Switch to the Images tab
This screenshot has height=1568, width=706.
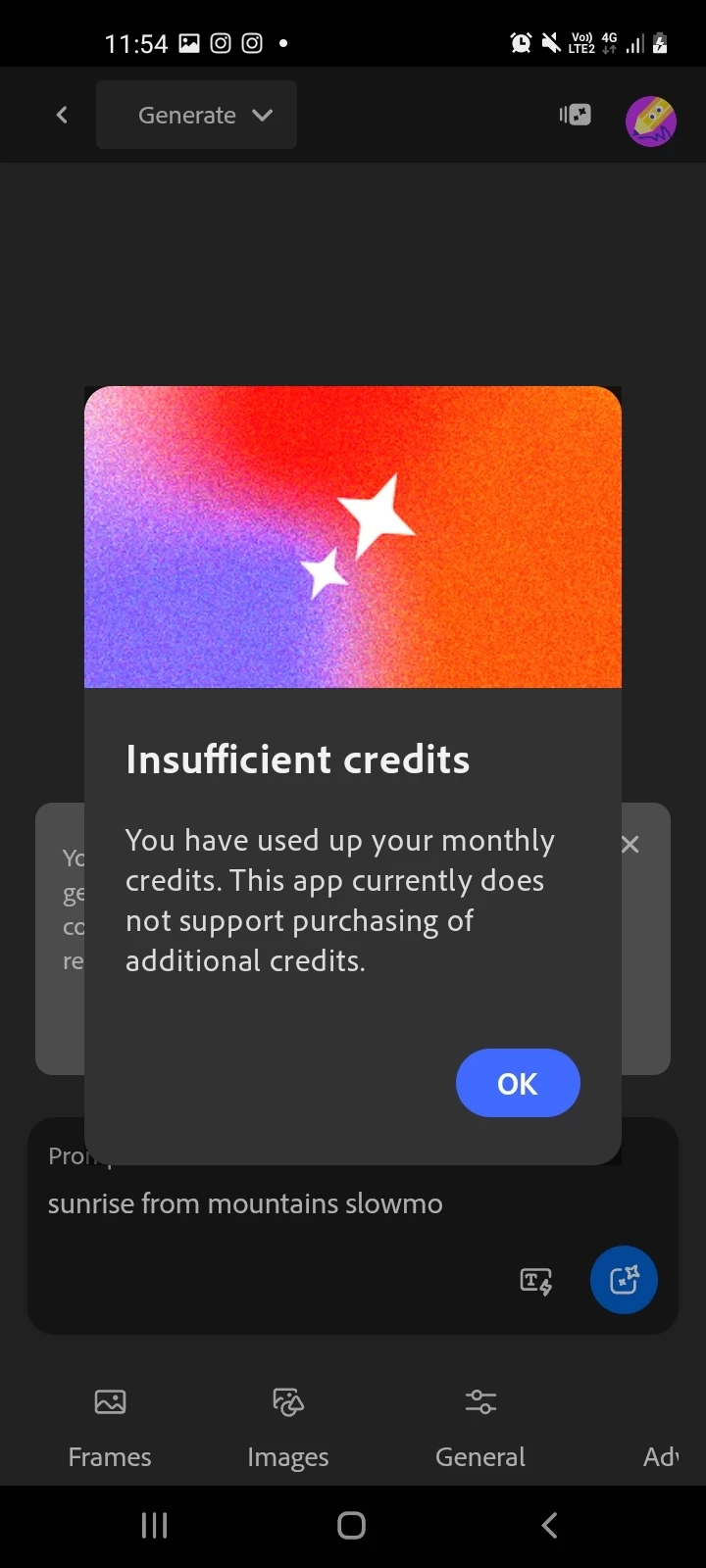tap(288, 1427)
